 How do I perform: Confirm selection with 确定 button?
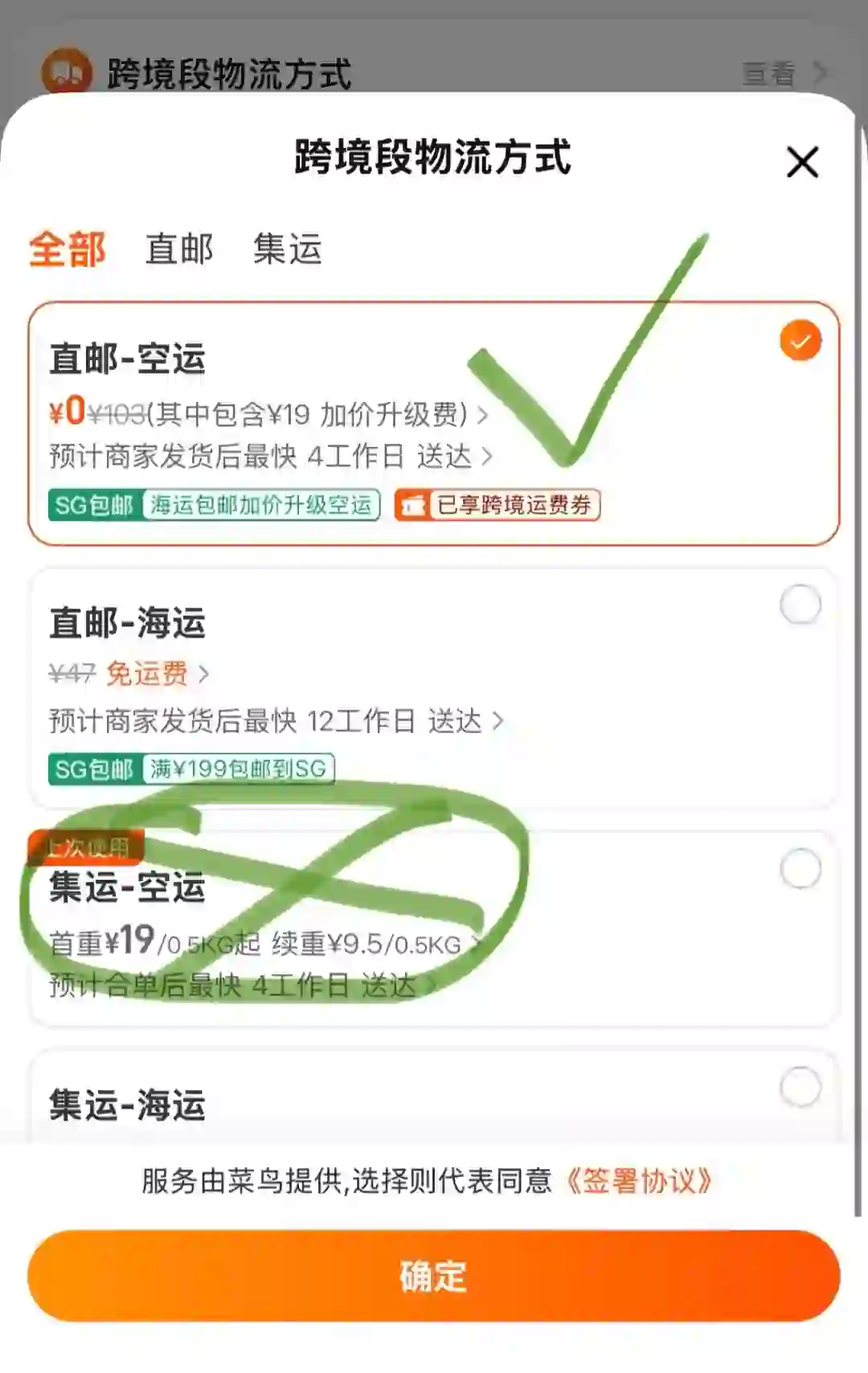(x=434, y=1276)
